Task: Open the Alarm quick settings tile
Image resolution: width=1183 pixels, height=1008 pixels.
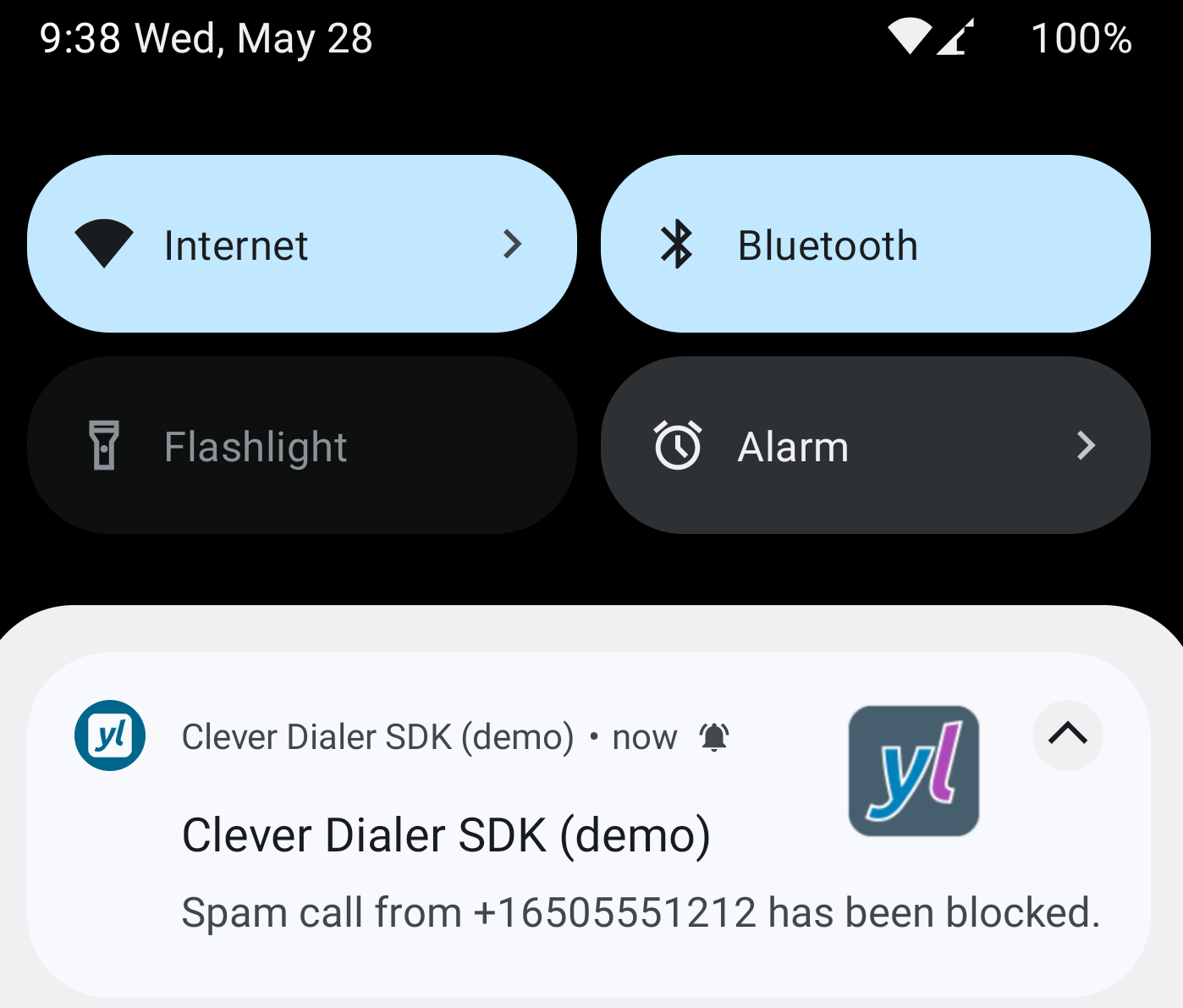Action: (x=875, y=445)
